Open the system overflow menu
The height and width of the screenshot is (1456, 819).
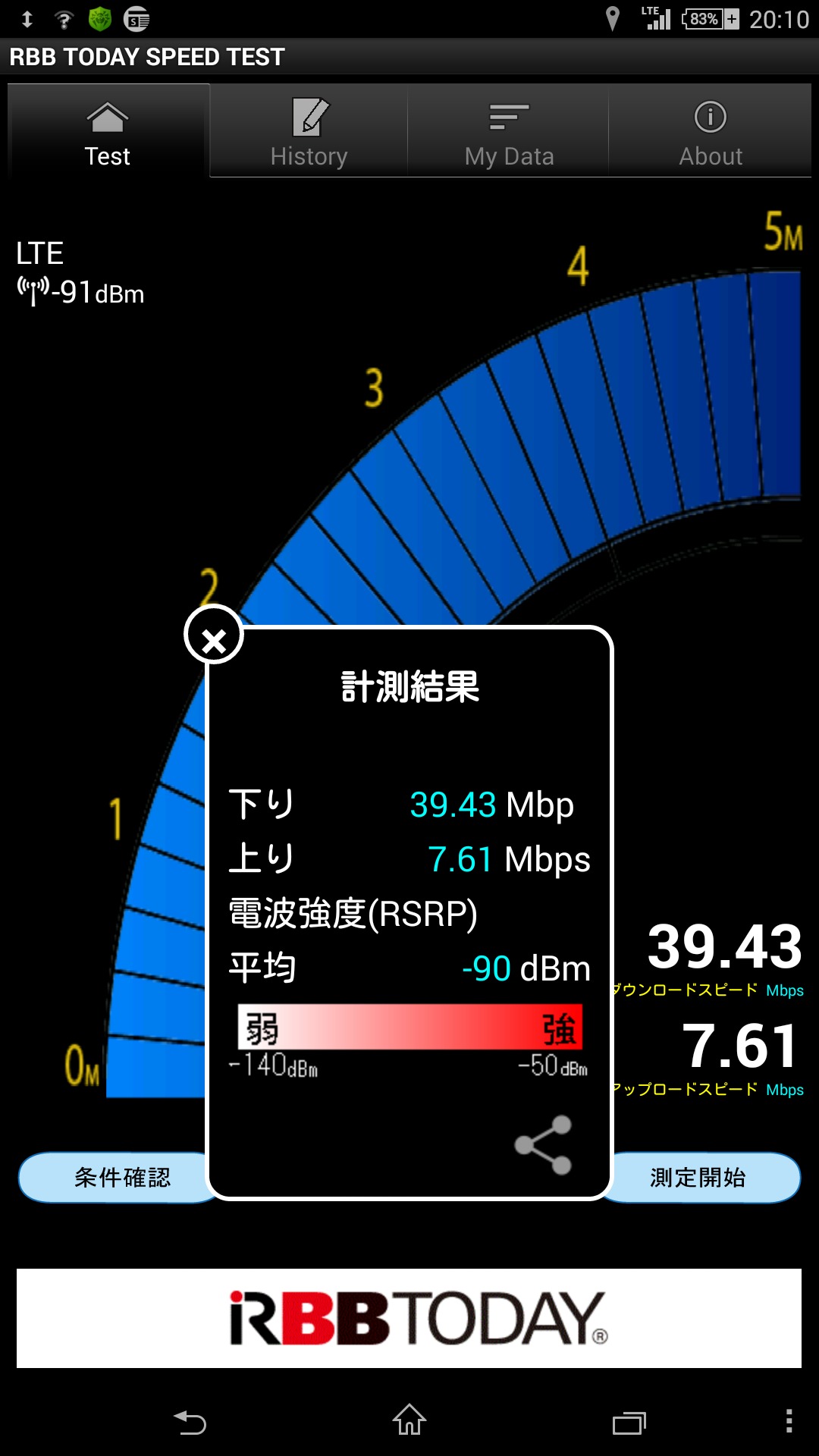click(x=789, y=1421)
